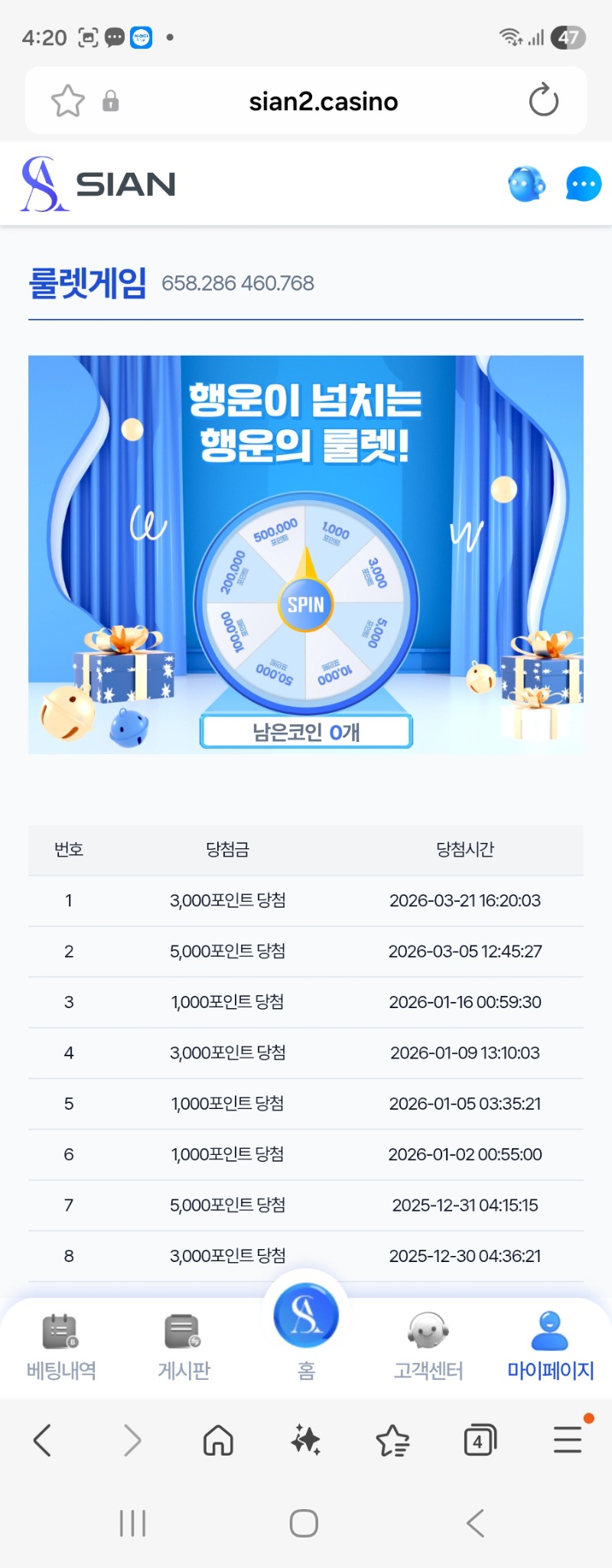This screenshot has height=1568, width=612.
Task: Reload the page in the browser
Action: pos(543,101)
